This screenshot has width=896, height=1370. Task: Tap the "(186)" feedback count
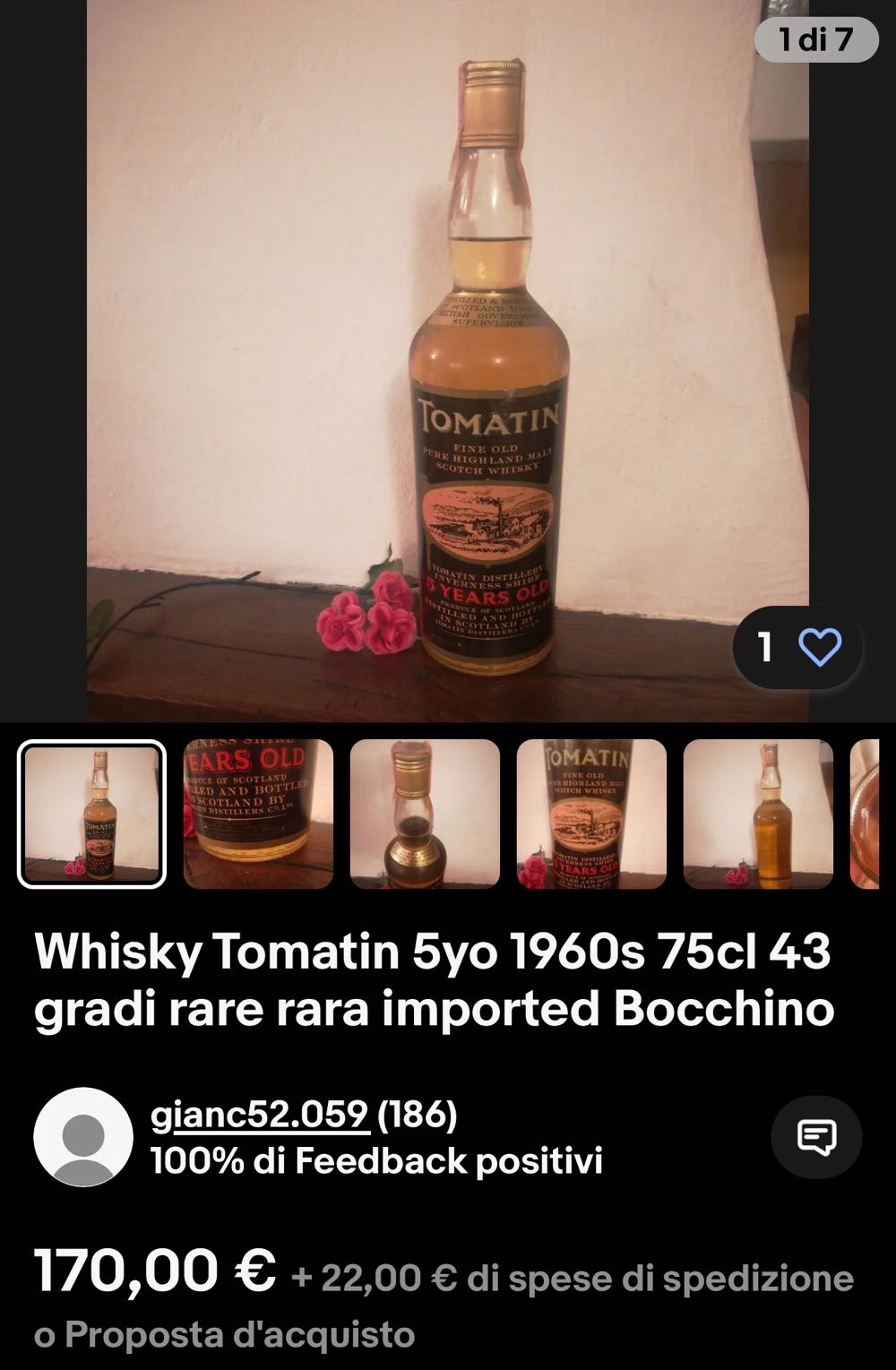tap(415, 1117)
